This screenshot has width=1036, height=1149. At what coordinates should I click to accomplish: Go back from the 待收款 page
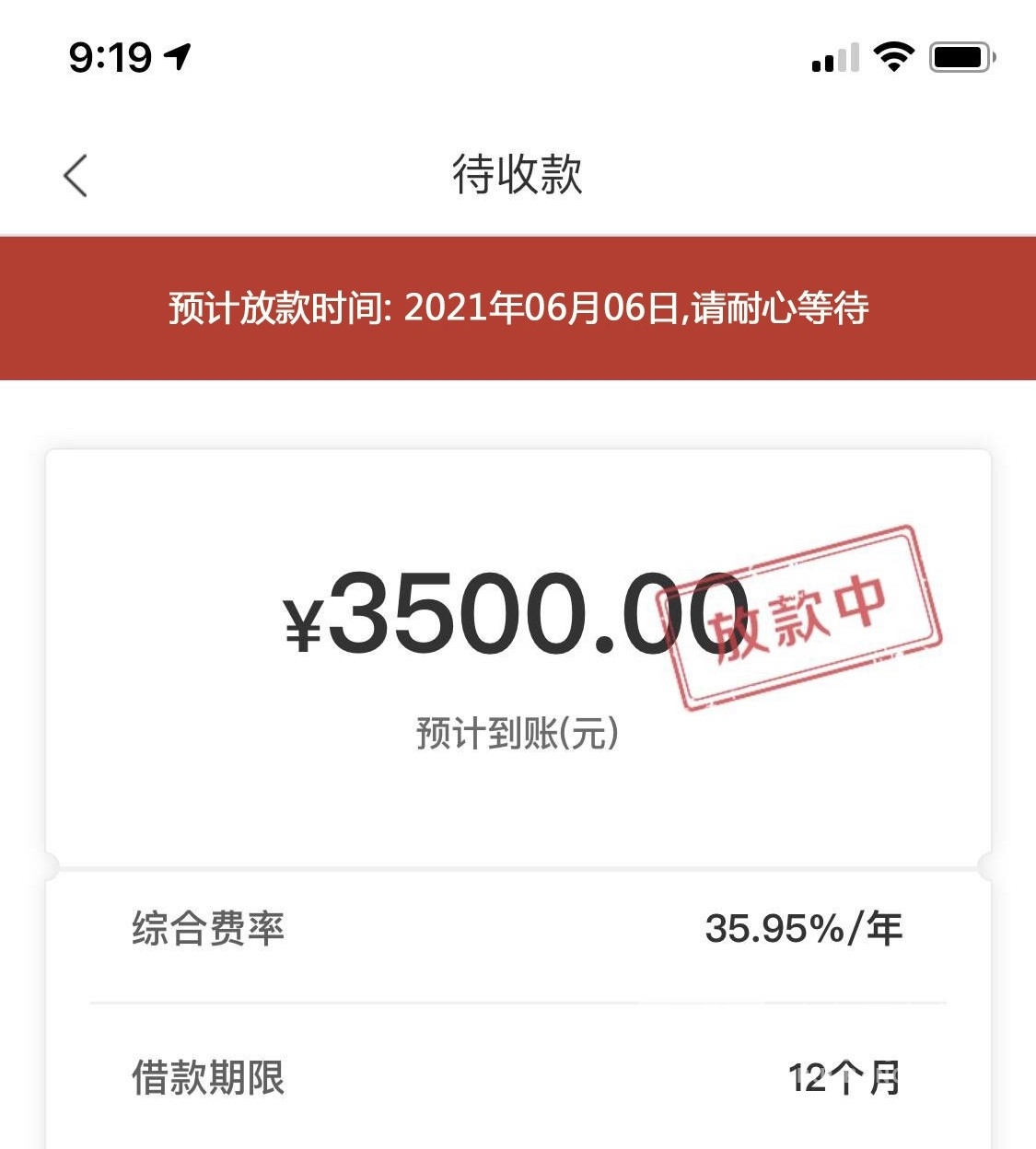pos(76,175)
